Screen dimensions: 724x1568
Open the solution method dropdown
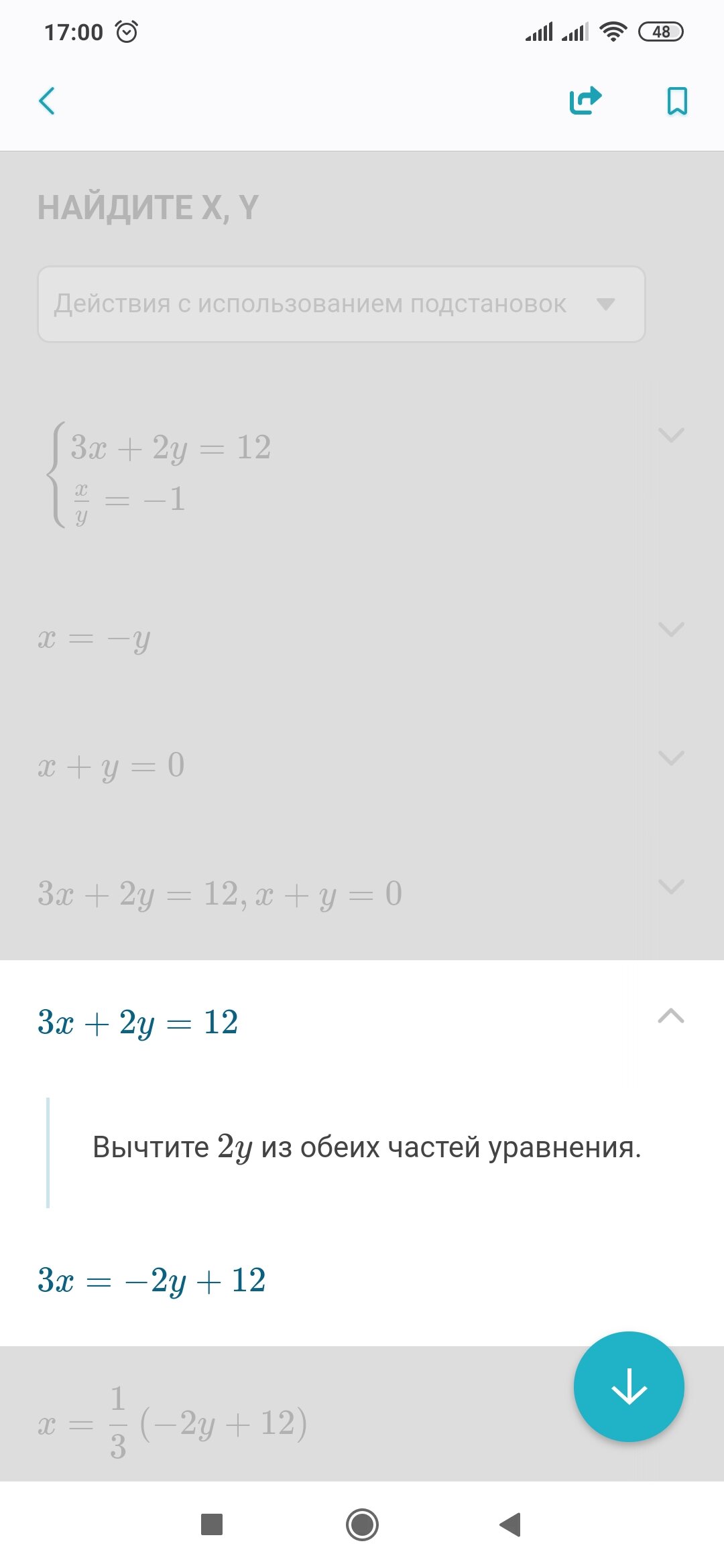coord(341,304)
